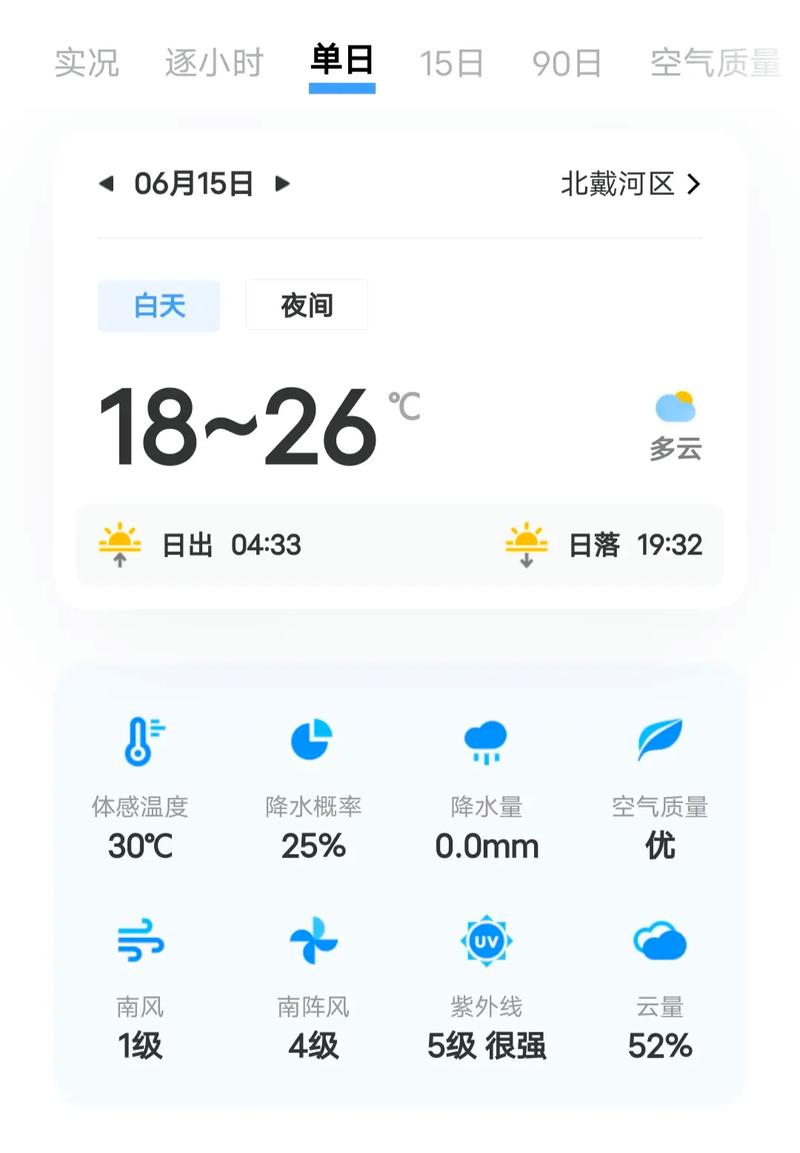Select the fan icon for 南阵风

pyautogui.click(x=313, y=940)
